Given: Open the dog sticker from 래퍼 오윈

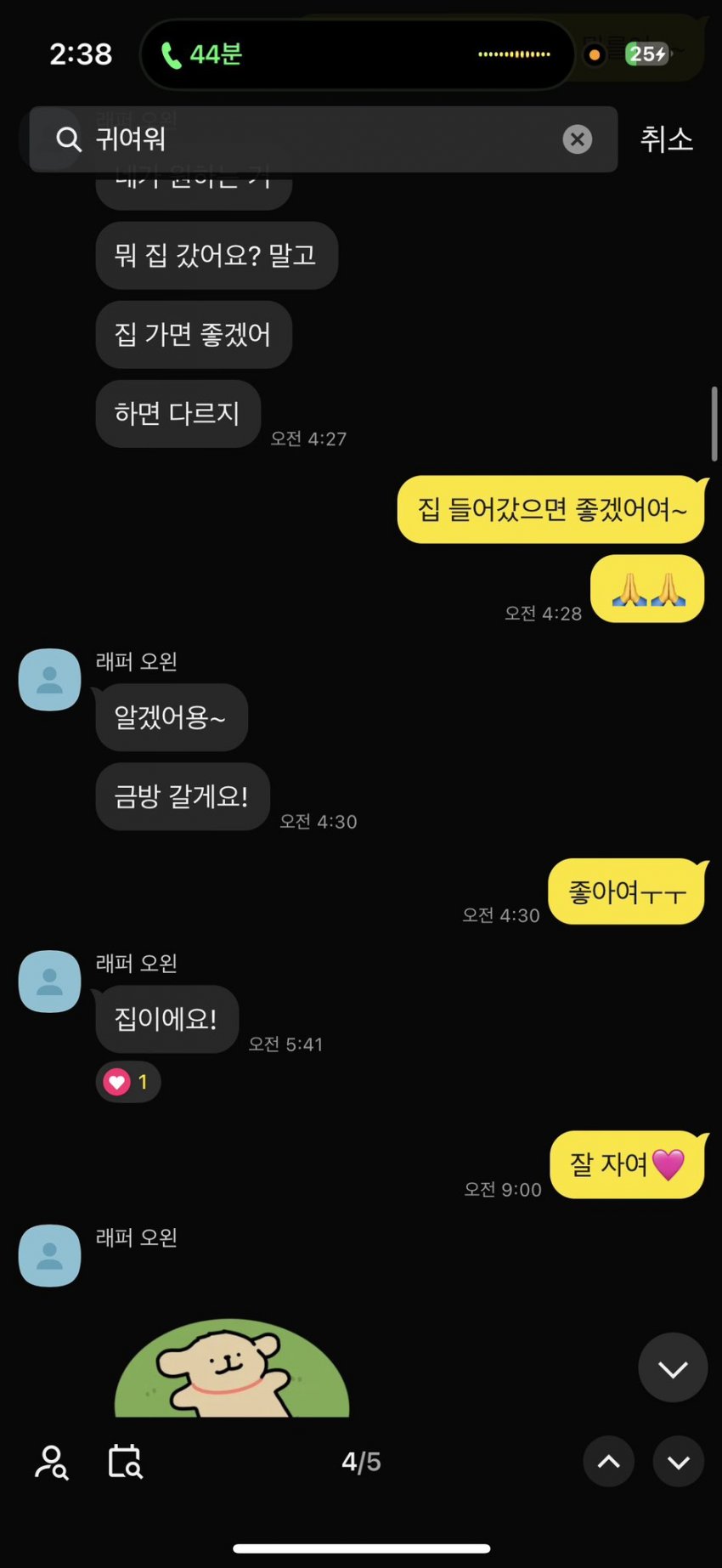Looking at the screenshot, I should pos(231,1368).
